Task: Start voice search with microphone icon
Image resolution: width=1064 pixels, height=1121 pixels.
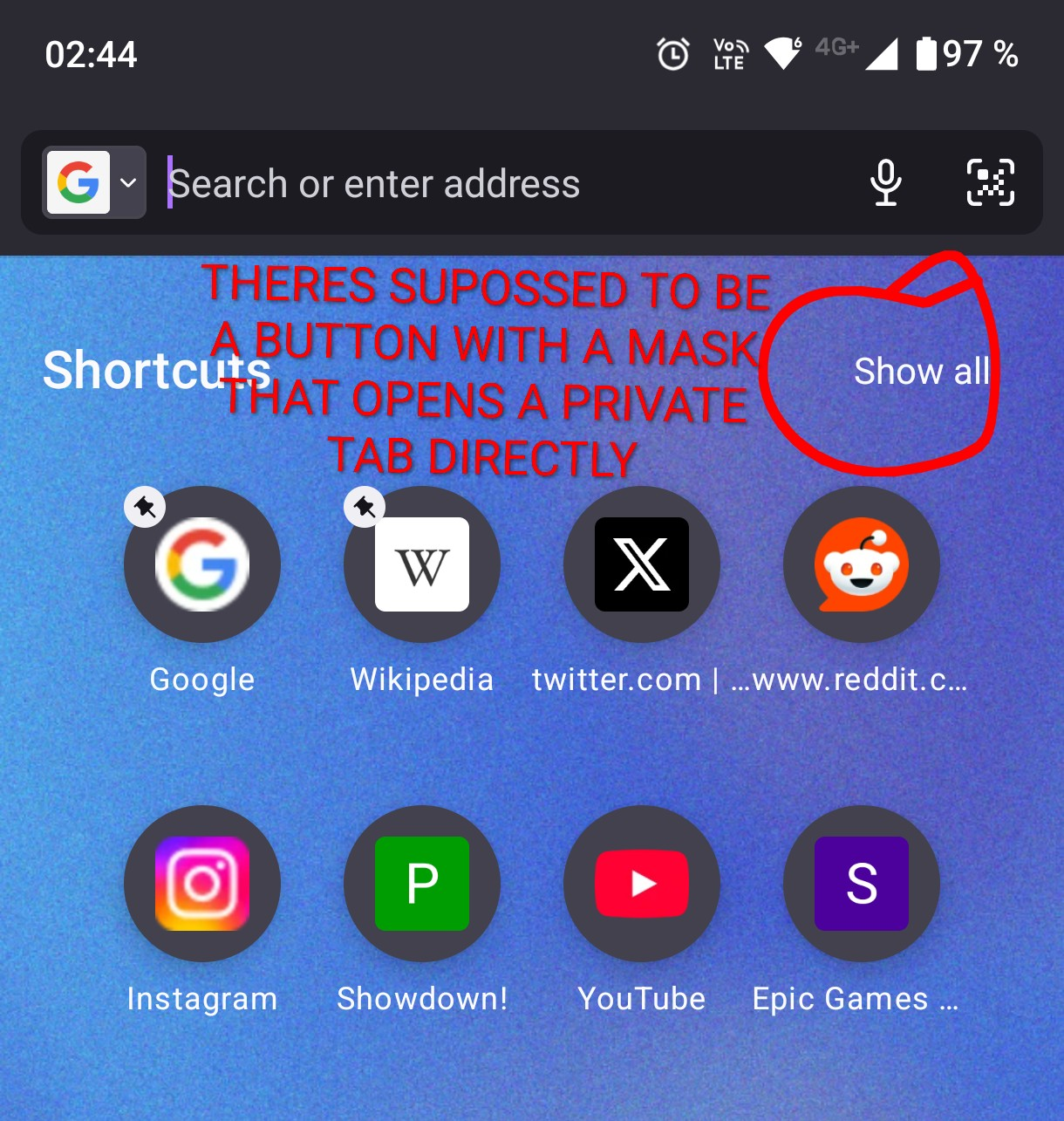Action: [x=885, y=182]
